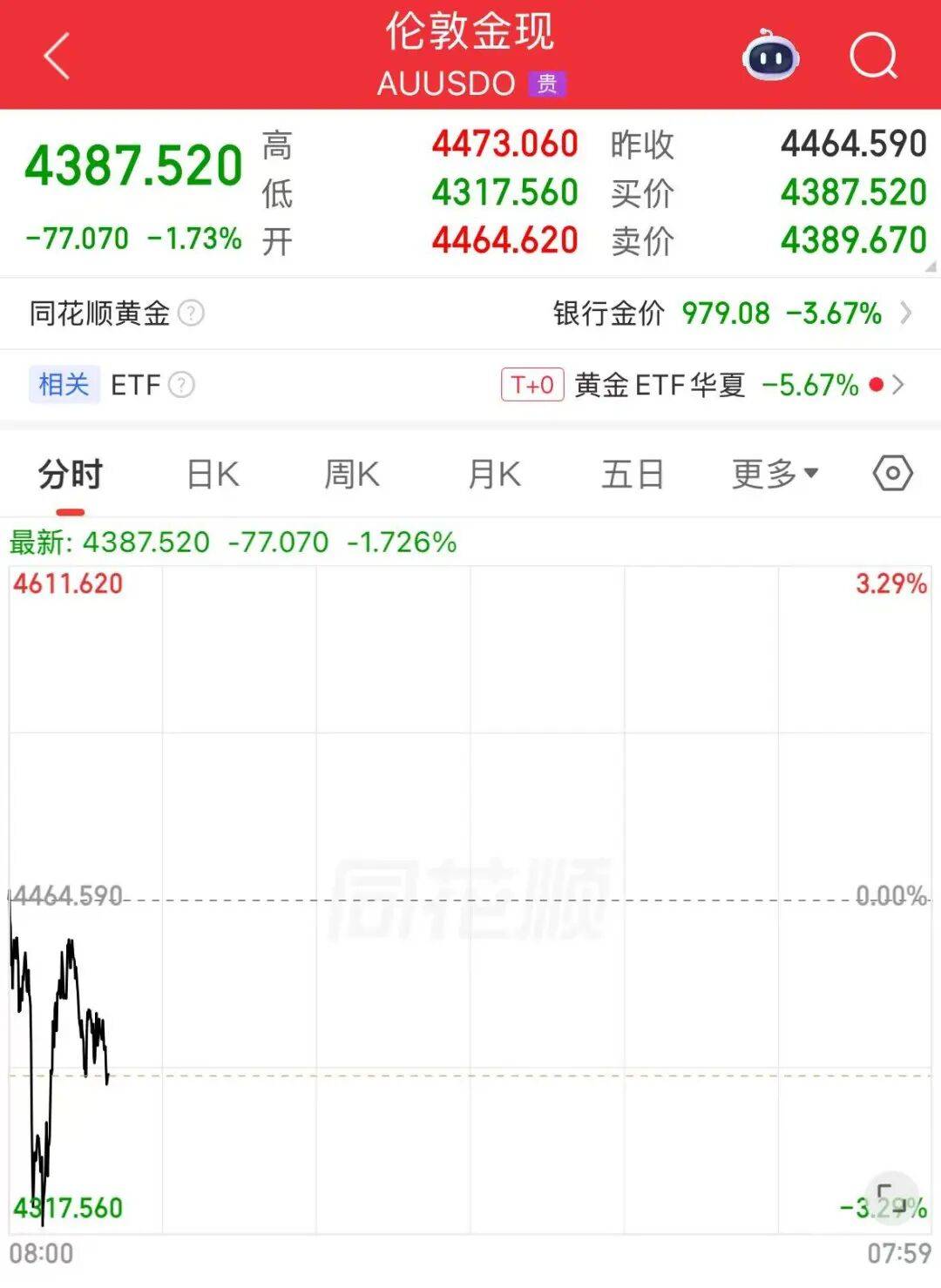Tap the question icon next to ETF
941x1288 pixels.
click(181, 384)
